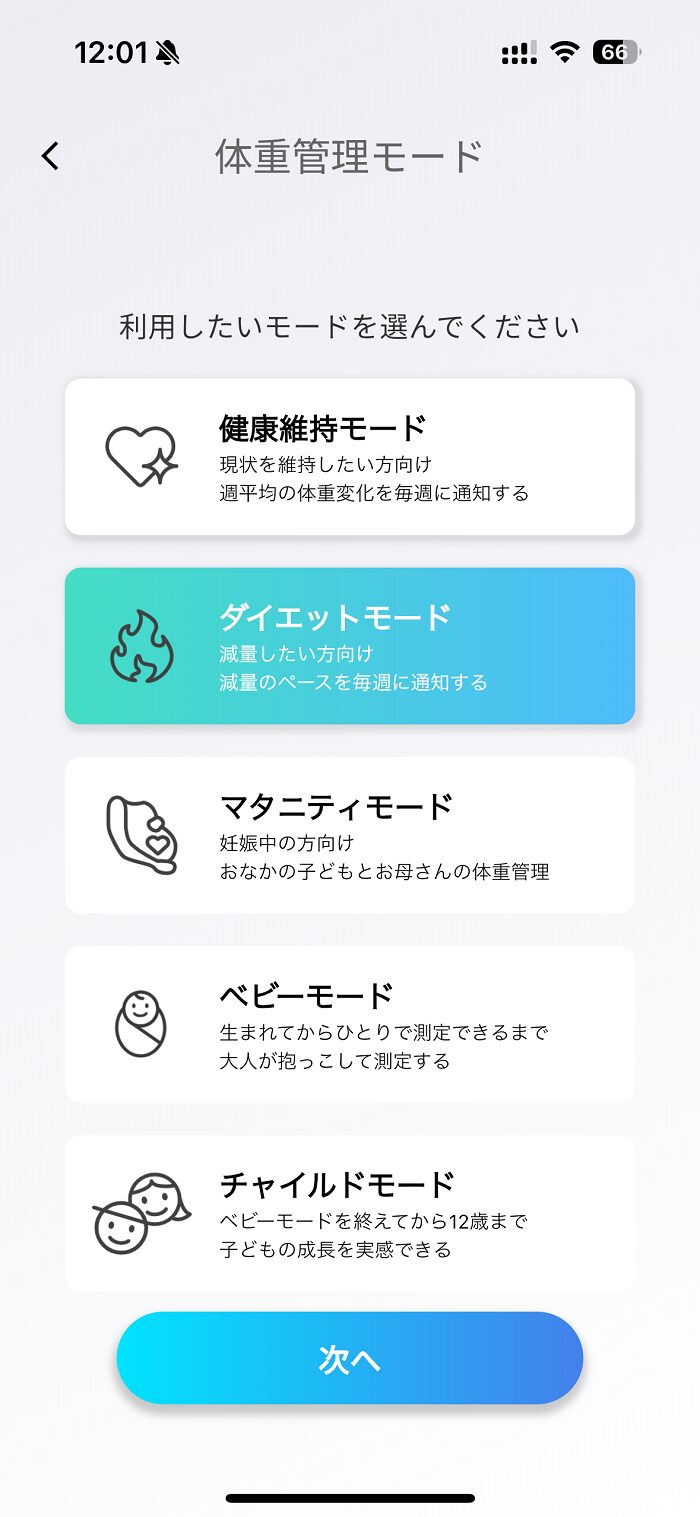Select ベビーモード option
The width and height of the screenshot is (700, 1517).
coord(350,1024)
